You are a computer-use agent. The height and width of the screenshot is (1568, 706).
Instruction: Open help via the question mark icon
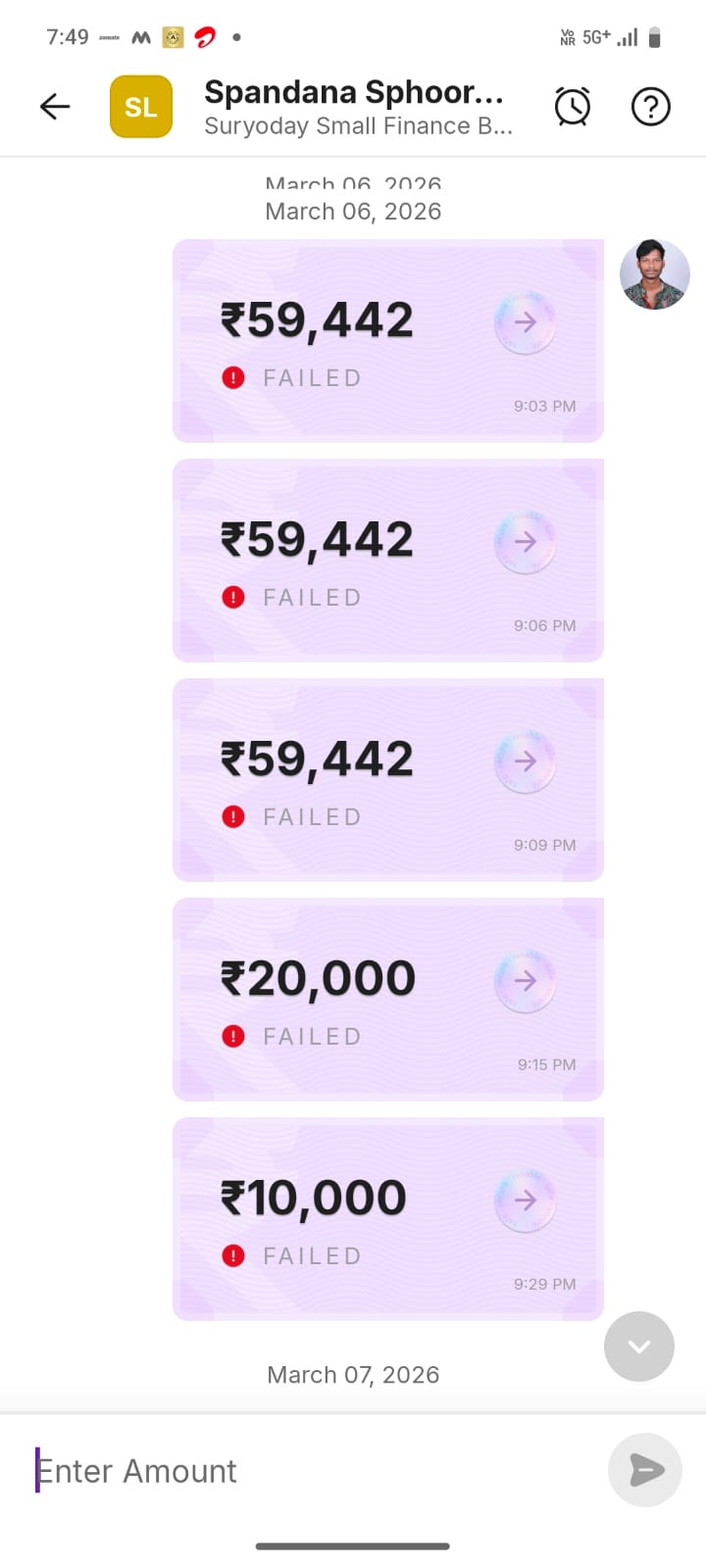click(650, 107)
